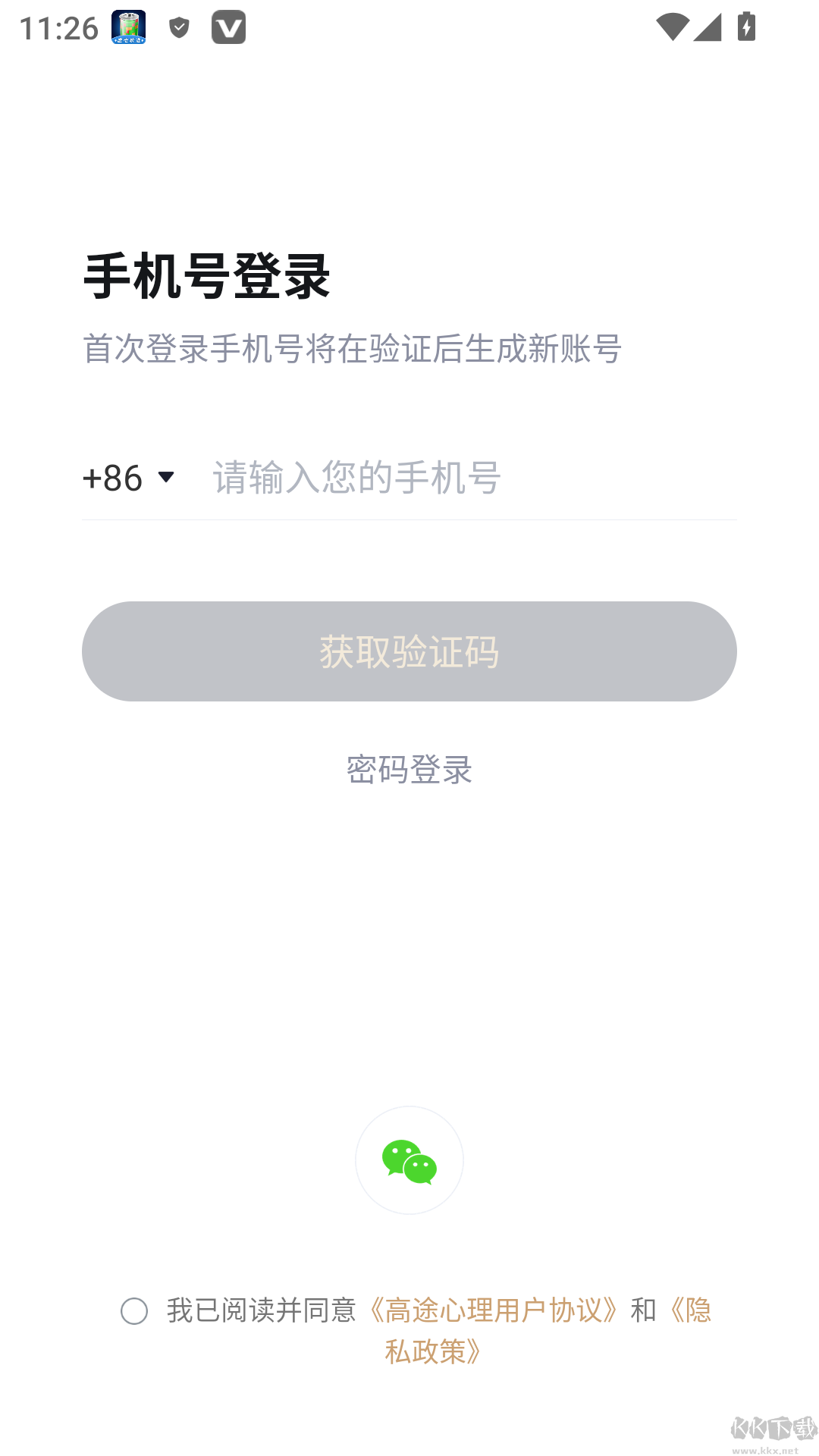Select the 手机号登录 heading
Image resolution: width=819 pixels, height=1456 pixels.
point(206,277)
